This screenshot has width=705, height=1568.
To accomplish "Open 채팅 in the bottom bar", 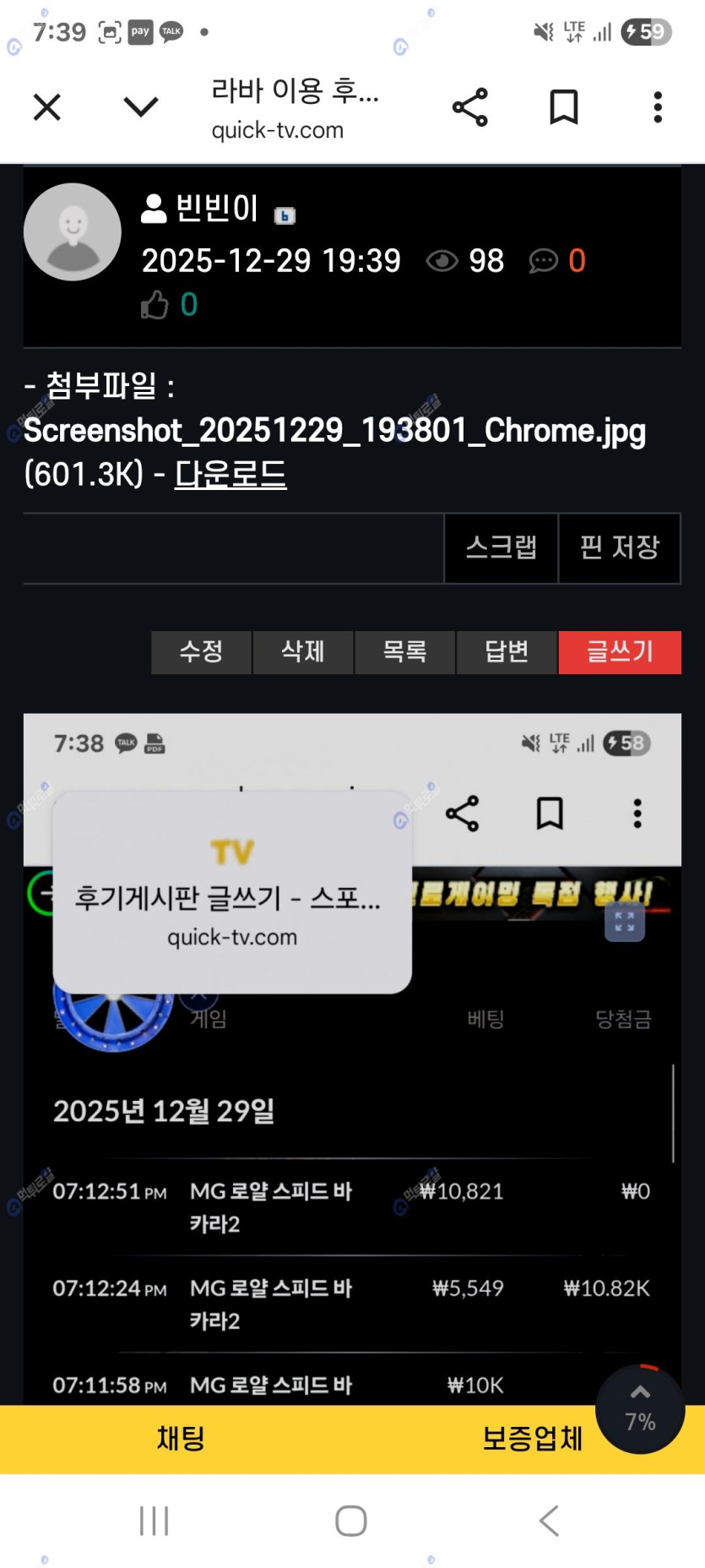I will click(x=181, y=1438).
